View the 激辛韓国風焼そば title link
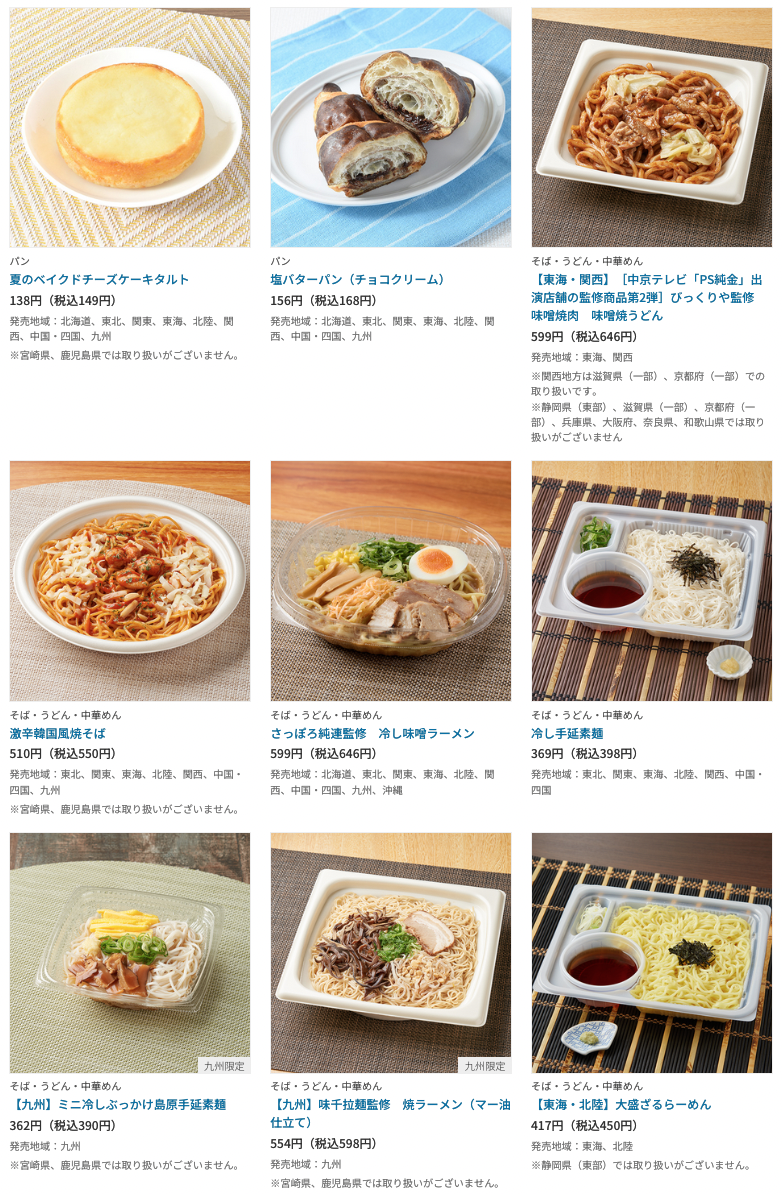Viewport: 782px width, 1194px height. (57, 733)
